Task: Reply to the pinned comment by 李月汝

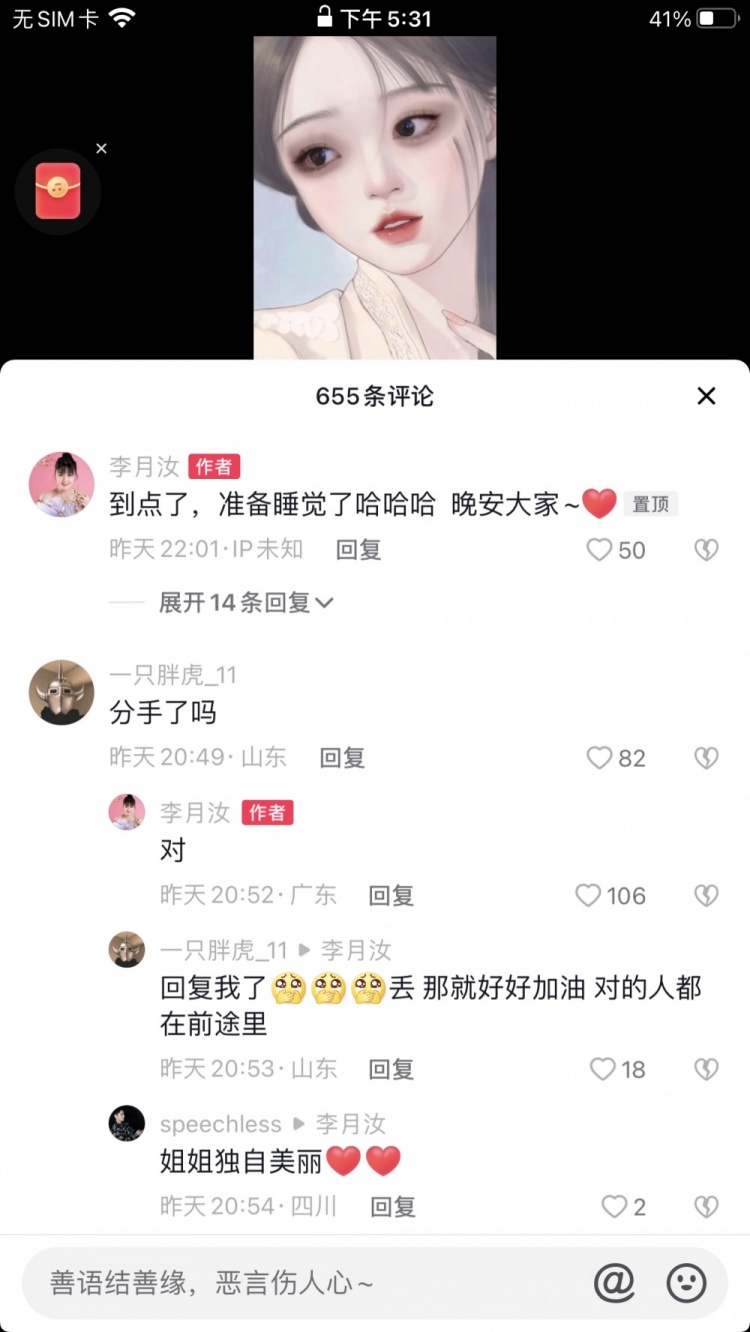Action: [358, 550]
